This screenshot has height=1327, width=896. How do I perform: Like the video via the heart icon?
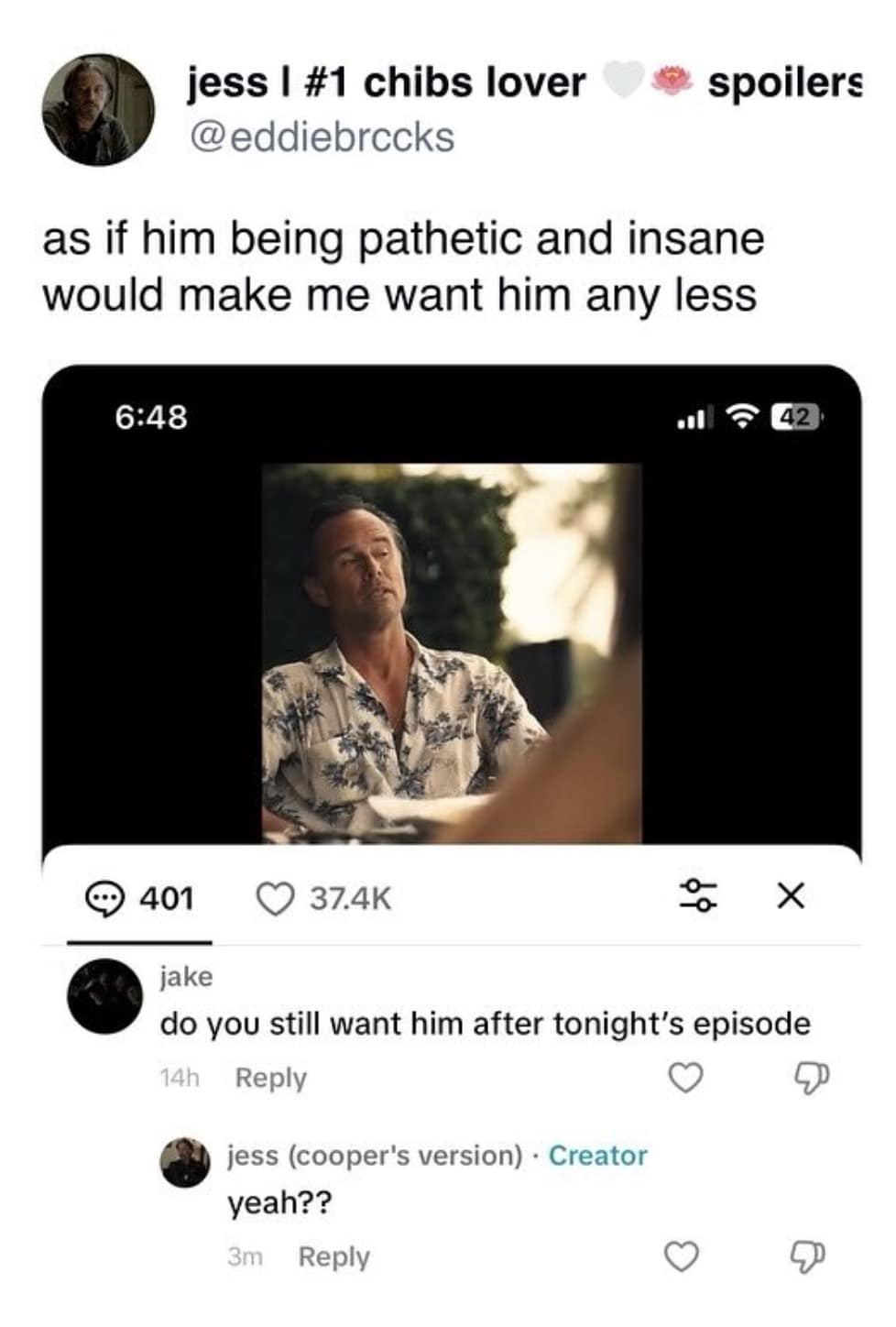click(x=273, y=895)
